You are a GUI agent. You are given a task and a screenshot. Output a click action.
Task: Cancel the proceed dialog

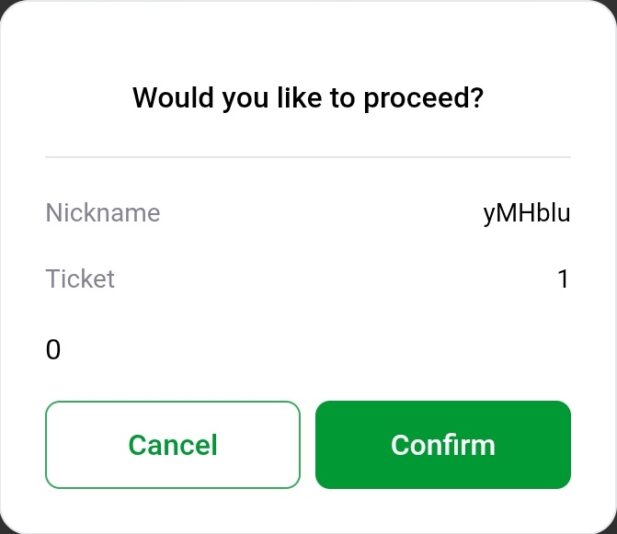coord(172,445)
